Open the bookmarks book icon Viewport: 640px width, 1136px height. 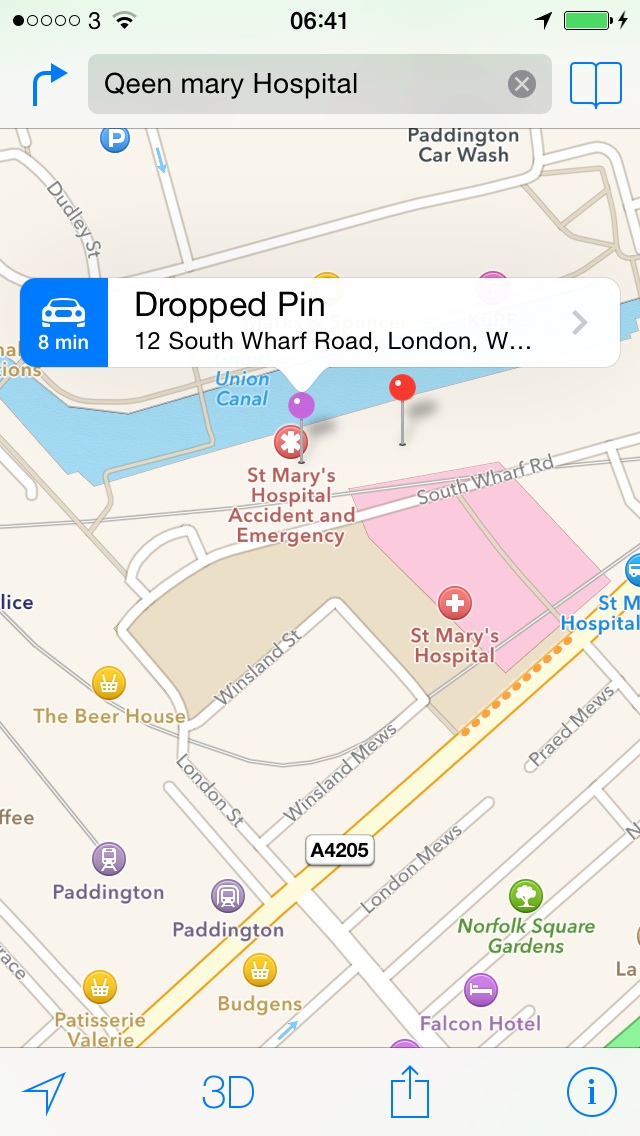point(596,85)
